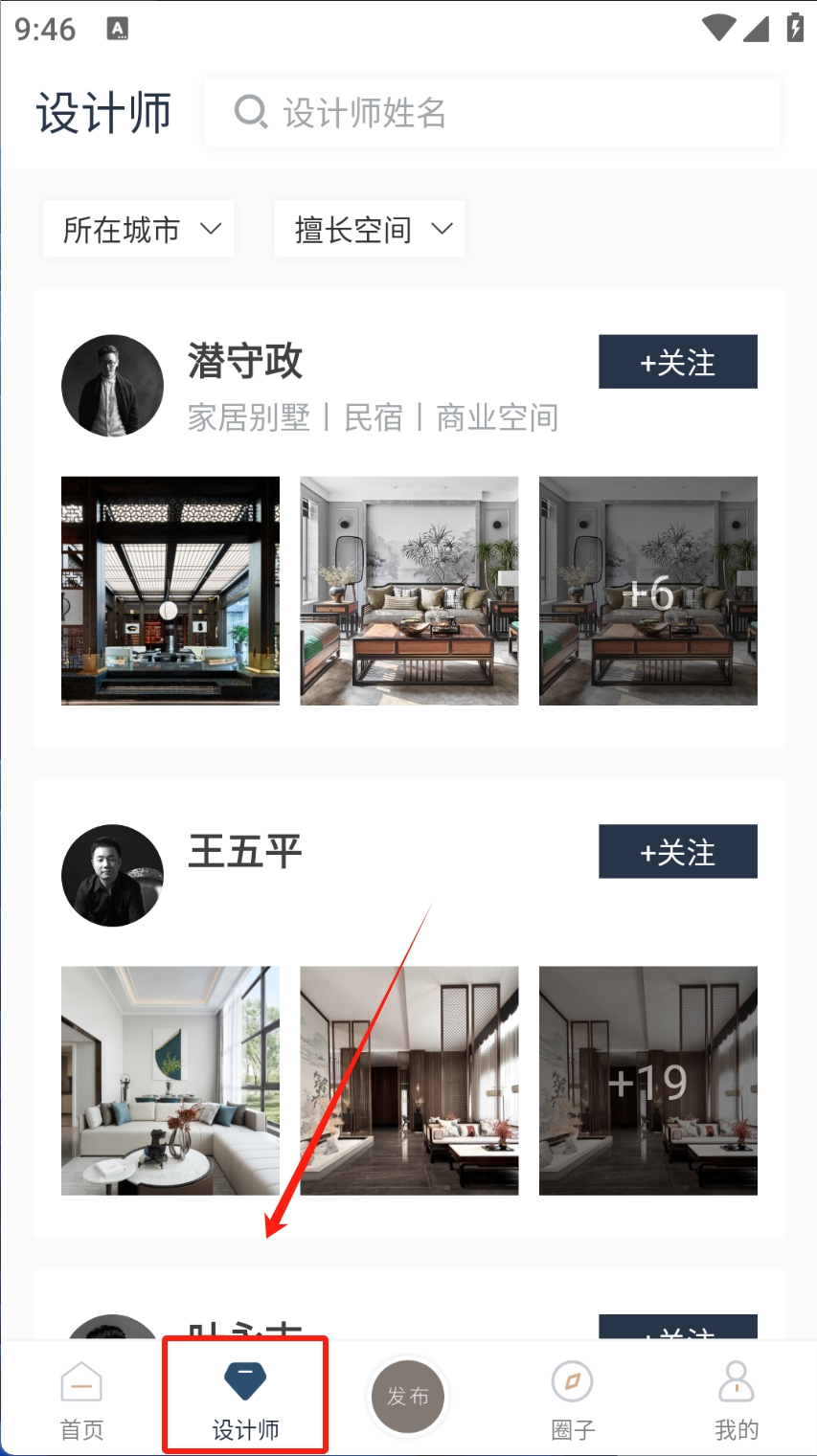Select the 设计师 tab
The image size is (817, 1456).
click(x=245, y=1400)
